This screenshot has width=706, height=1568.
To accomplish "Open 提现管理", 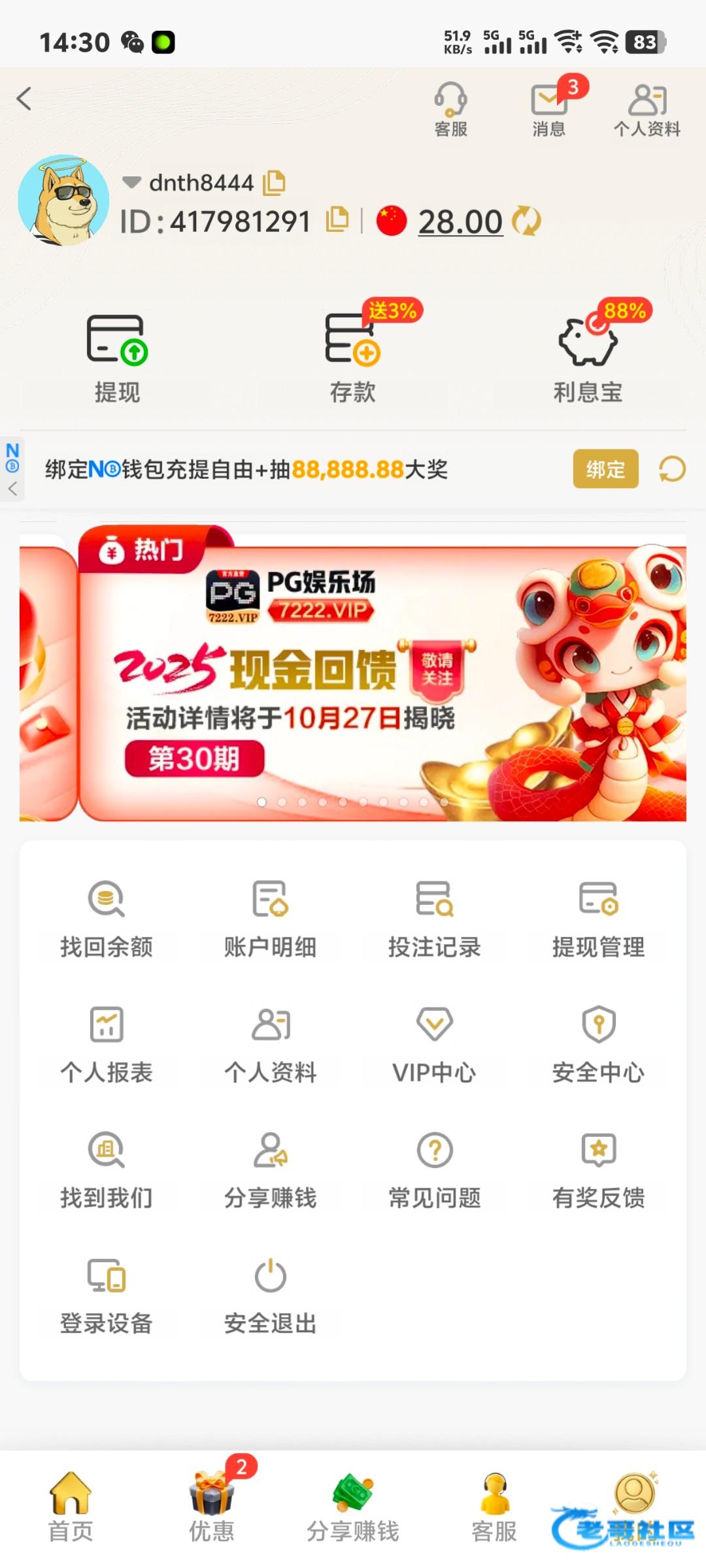I will [x=599, y=919].
